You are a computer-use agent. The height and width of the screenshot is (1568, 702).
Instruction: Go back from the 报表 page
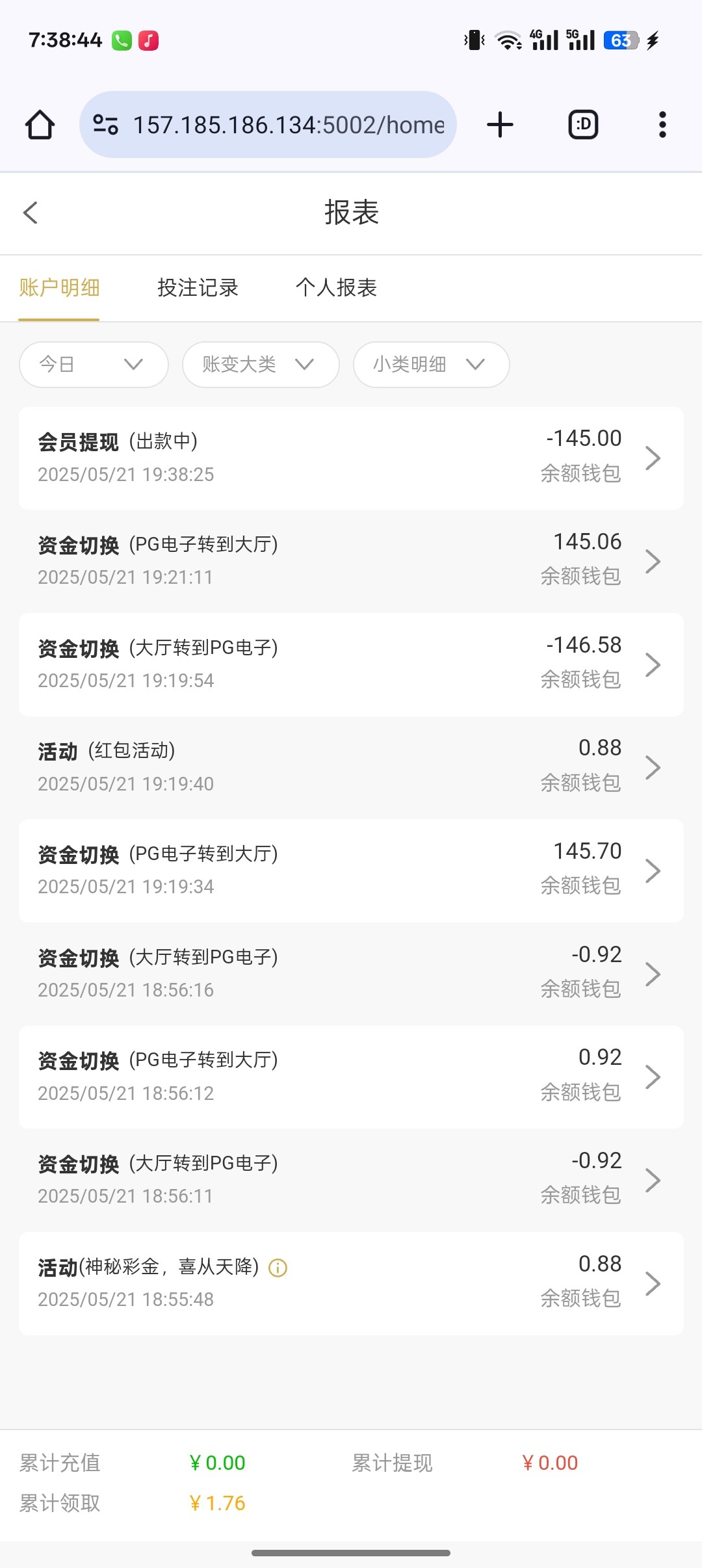point(31,213)
